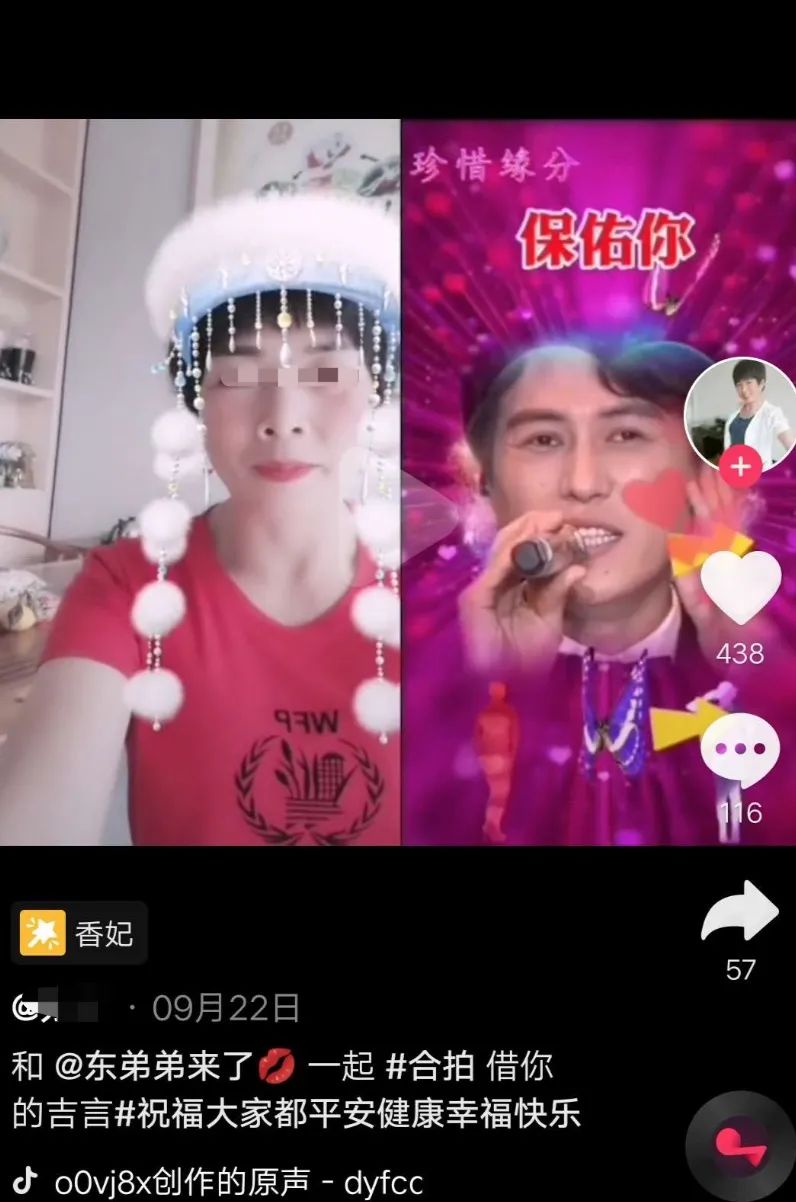
Task: Open the comments on this video
Action: point(740,750)
